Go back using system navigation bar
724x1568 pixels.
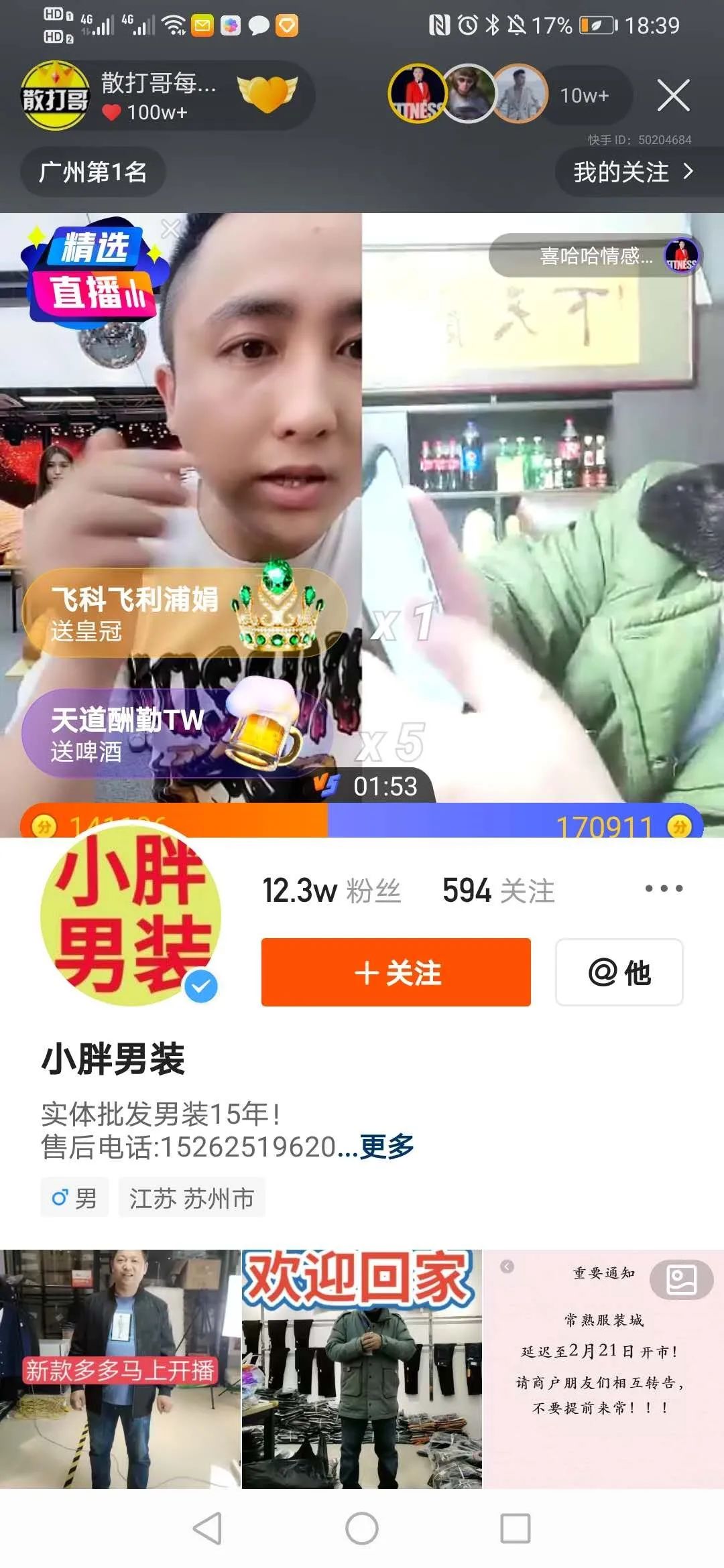207,1528
